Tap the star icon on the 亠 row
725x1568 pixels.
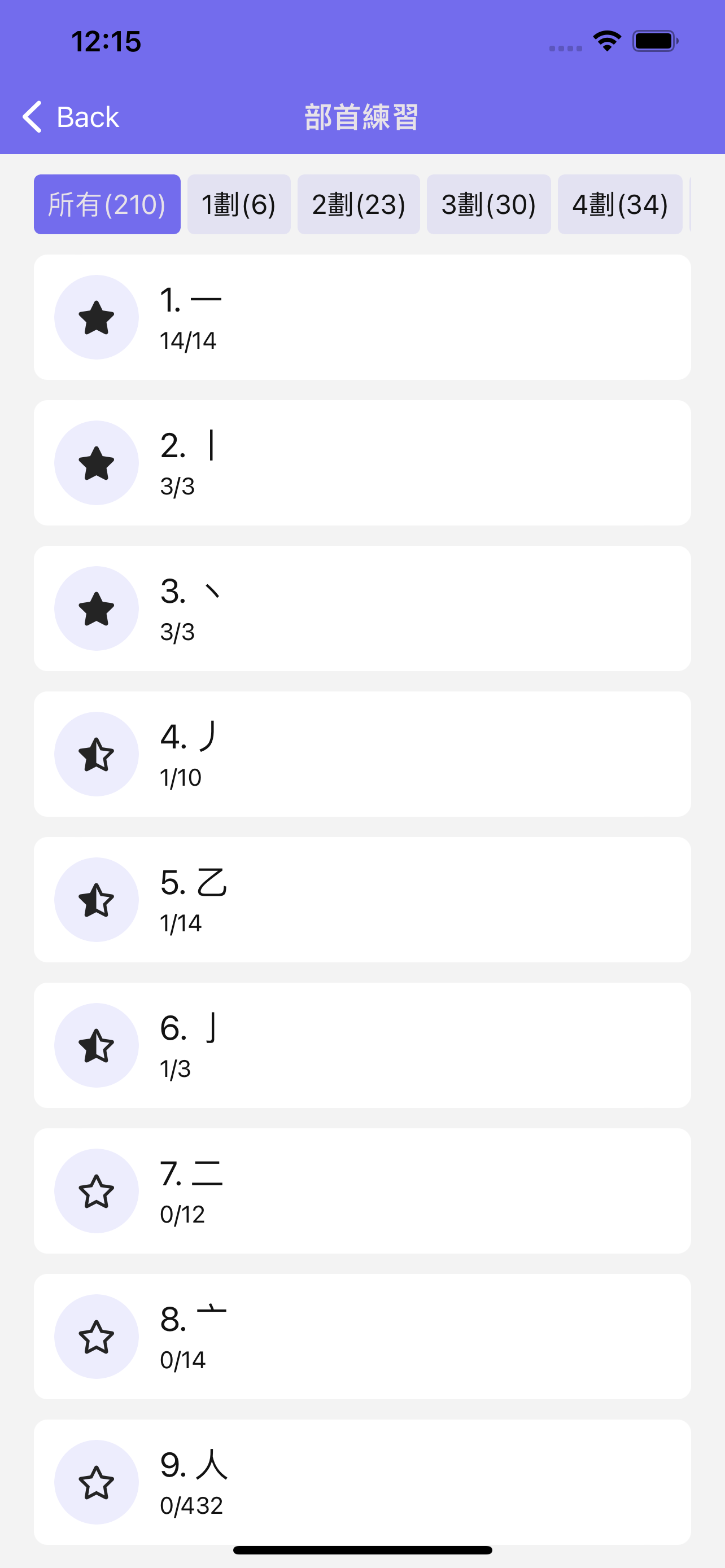tap(96, 1336)
